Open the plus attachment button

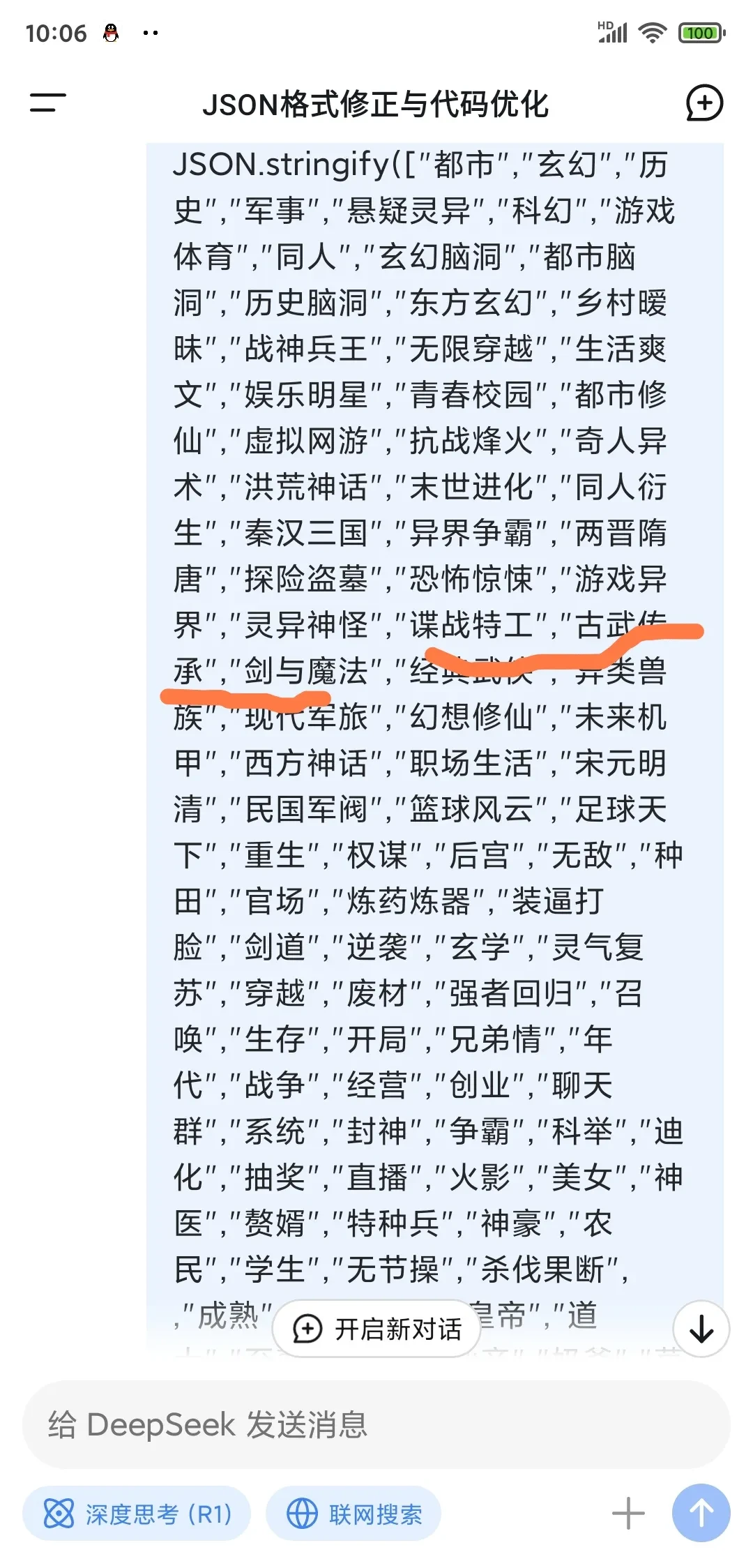(628, 1514)
